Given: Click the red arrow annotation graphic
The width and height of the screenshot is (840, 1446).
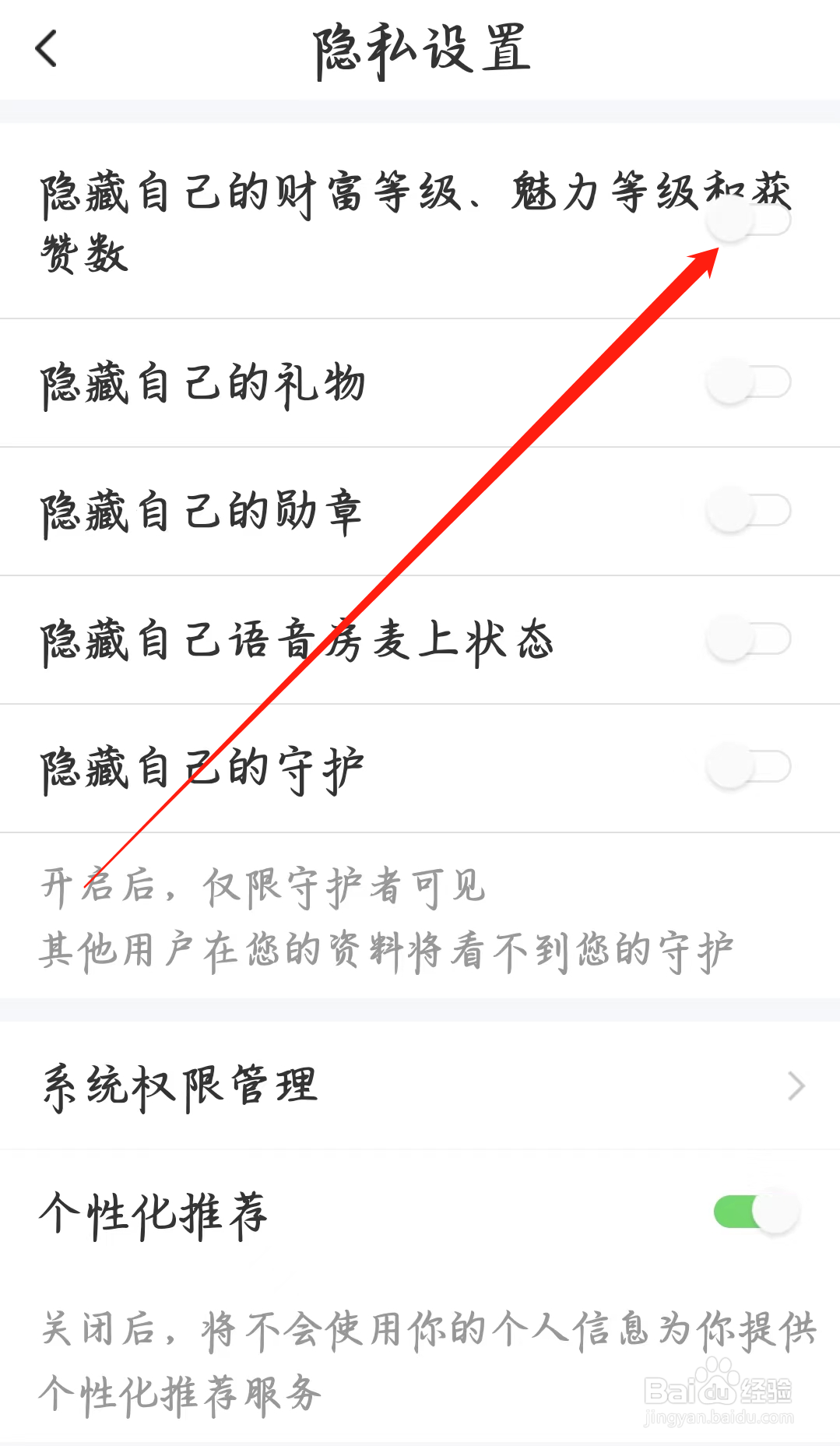Looking at the screenshot, I should pos(405,561).
